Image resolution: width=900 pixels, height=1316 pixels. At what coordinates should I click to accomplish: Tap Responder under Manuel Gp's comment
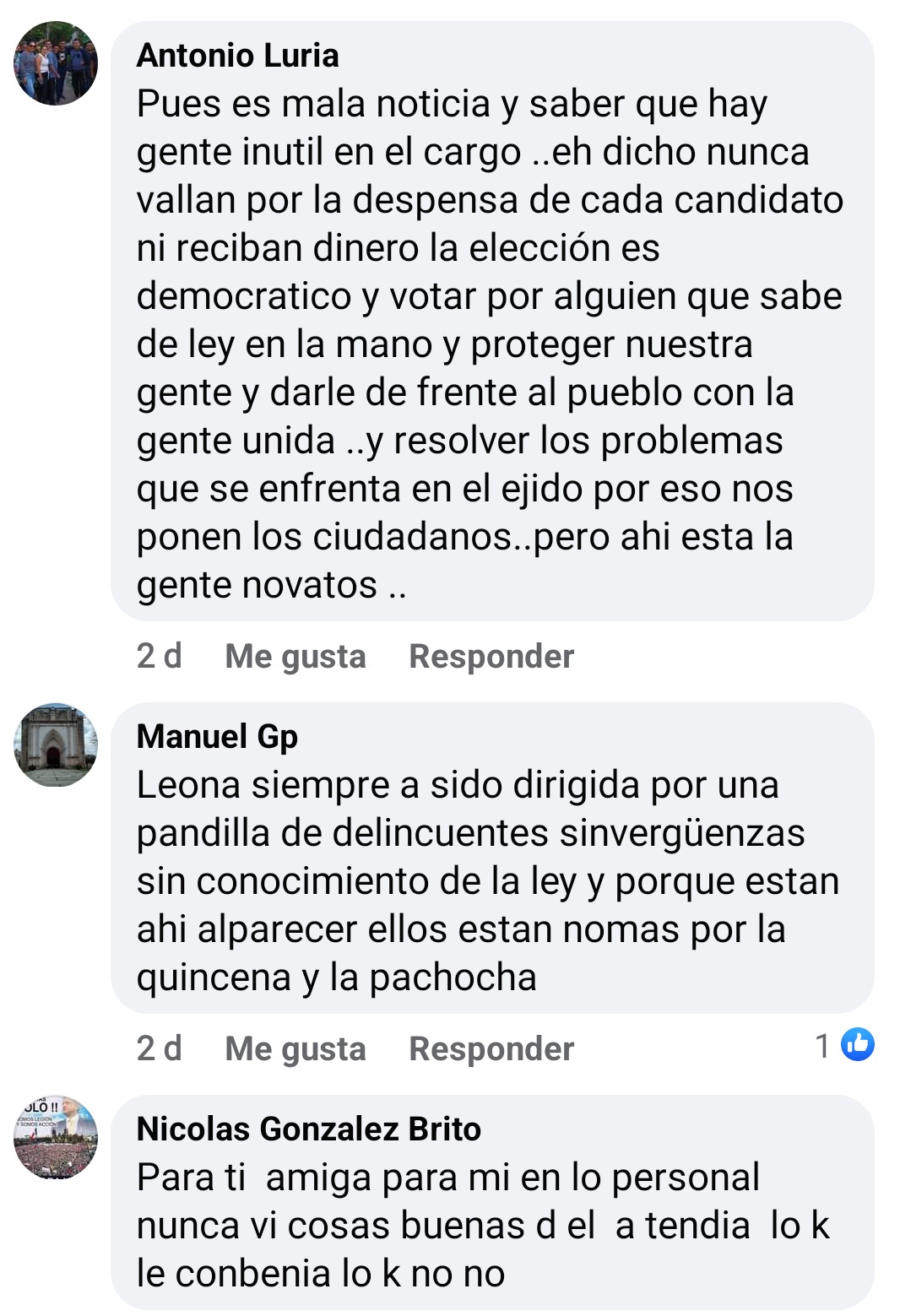pyautogui.click(x=491, y=1048)
